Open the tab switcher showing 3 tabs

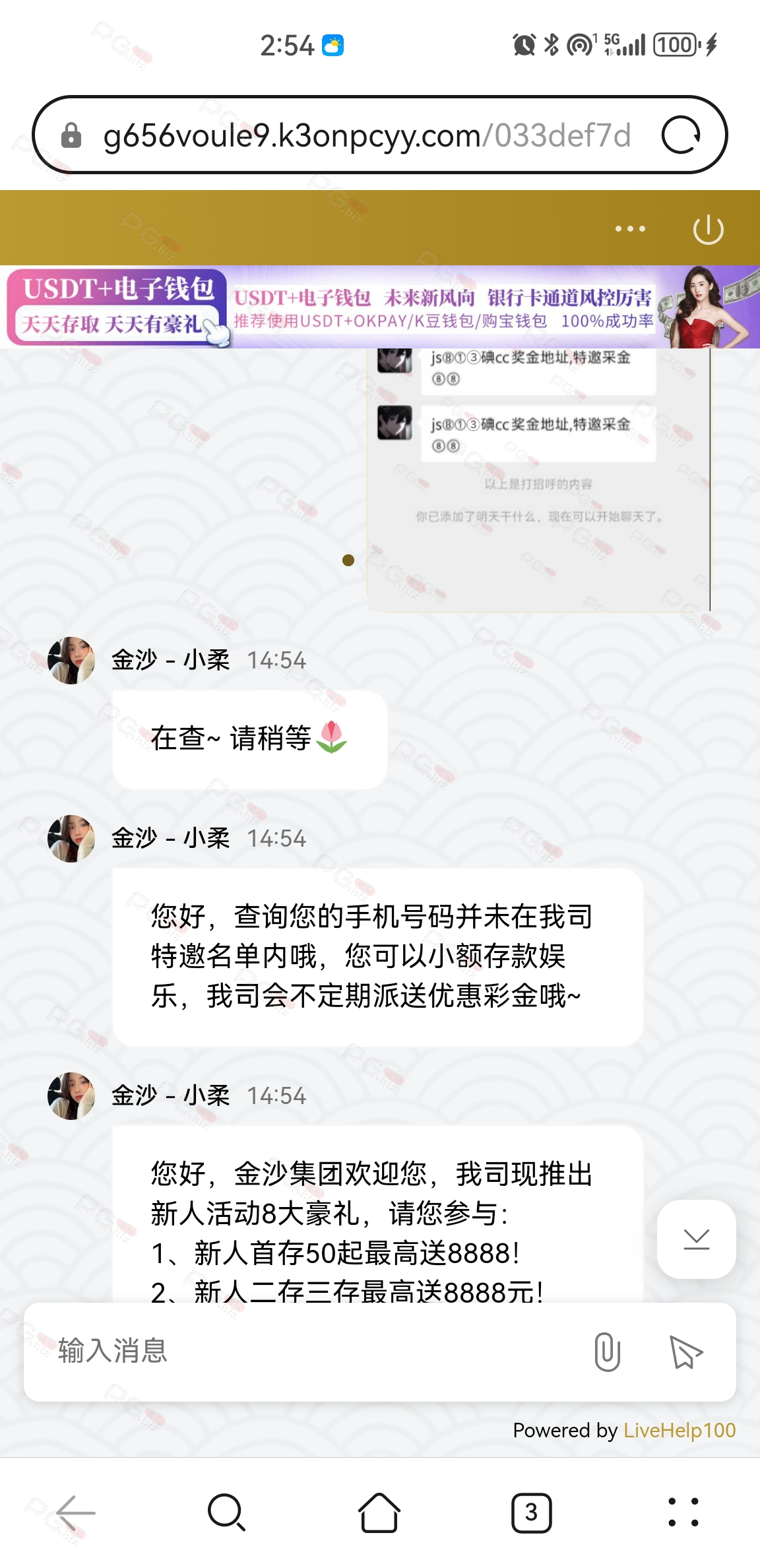531,1512
